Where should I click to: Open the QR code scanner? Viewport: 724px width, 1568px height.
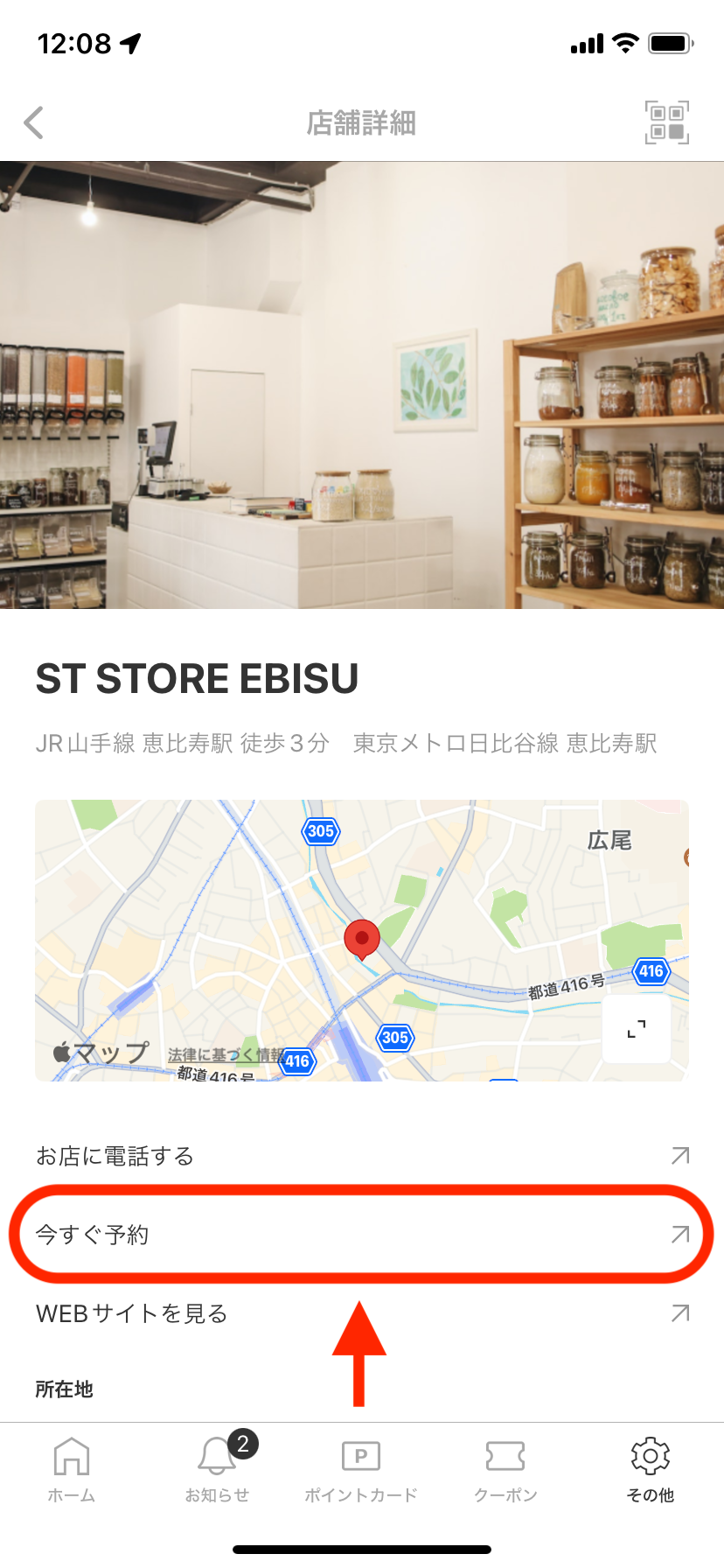coord(666,122)
